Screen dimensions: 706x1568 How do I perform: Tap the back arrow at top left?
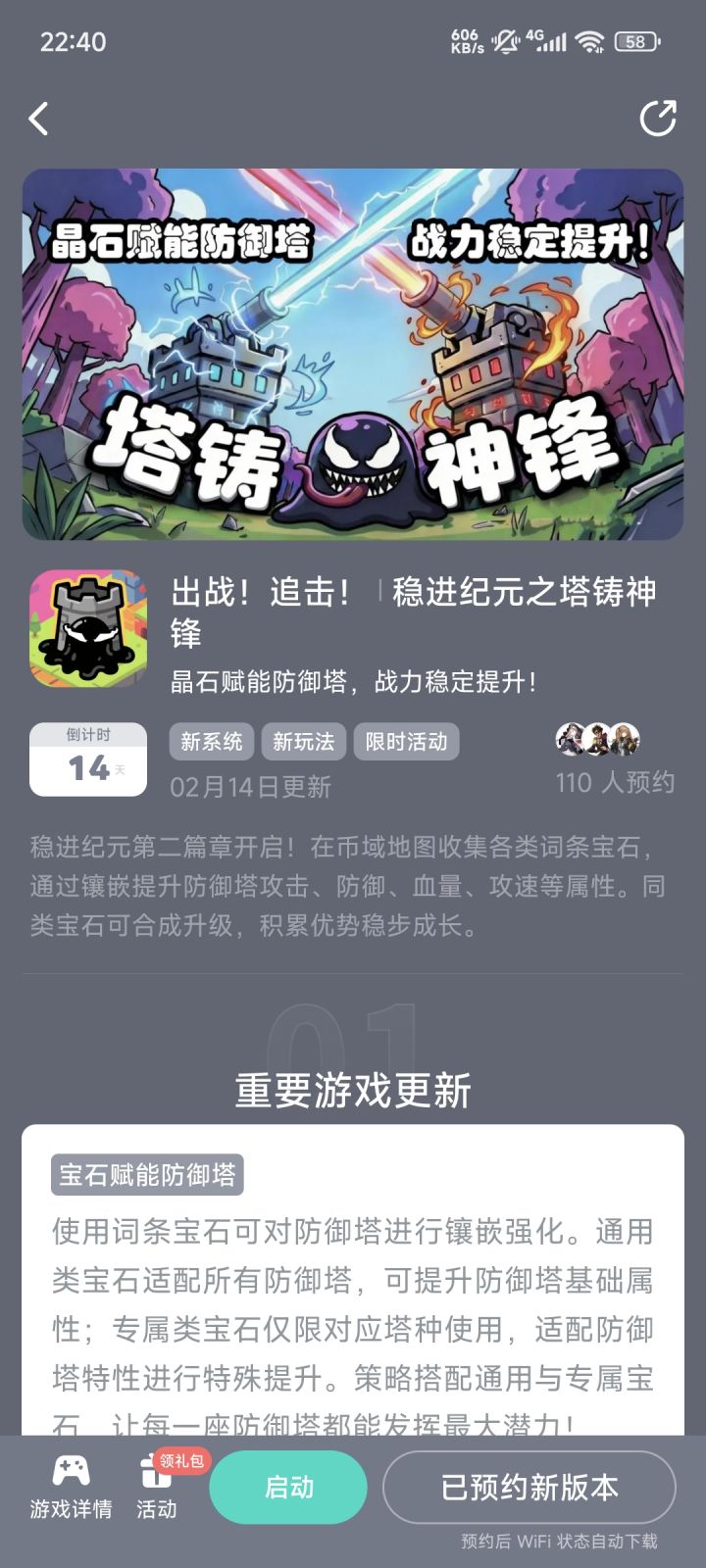(39, 119)
